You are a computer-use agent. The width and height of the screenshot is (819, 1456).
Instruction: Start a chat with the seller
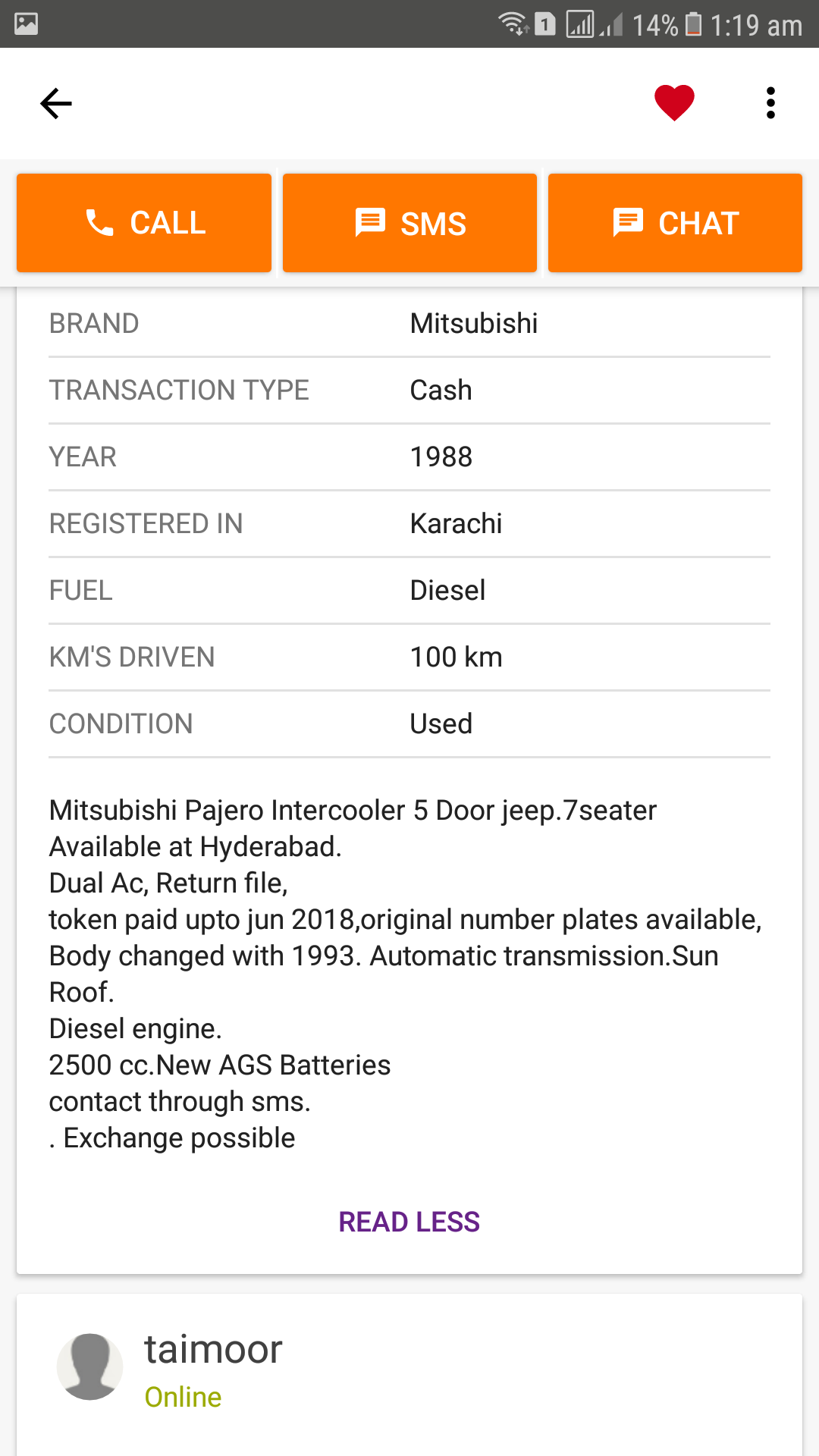coord(675,223)
